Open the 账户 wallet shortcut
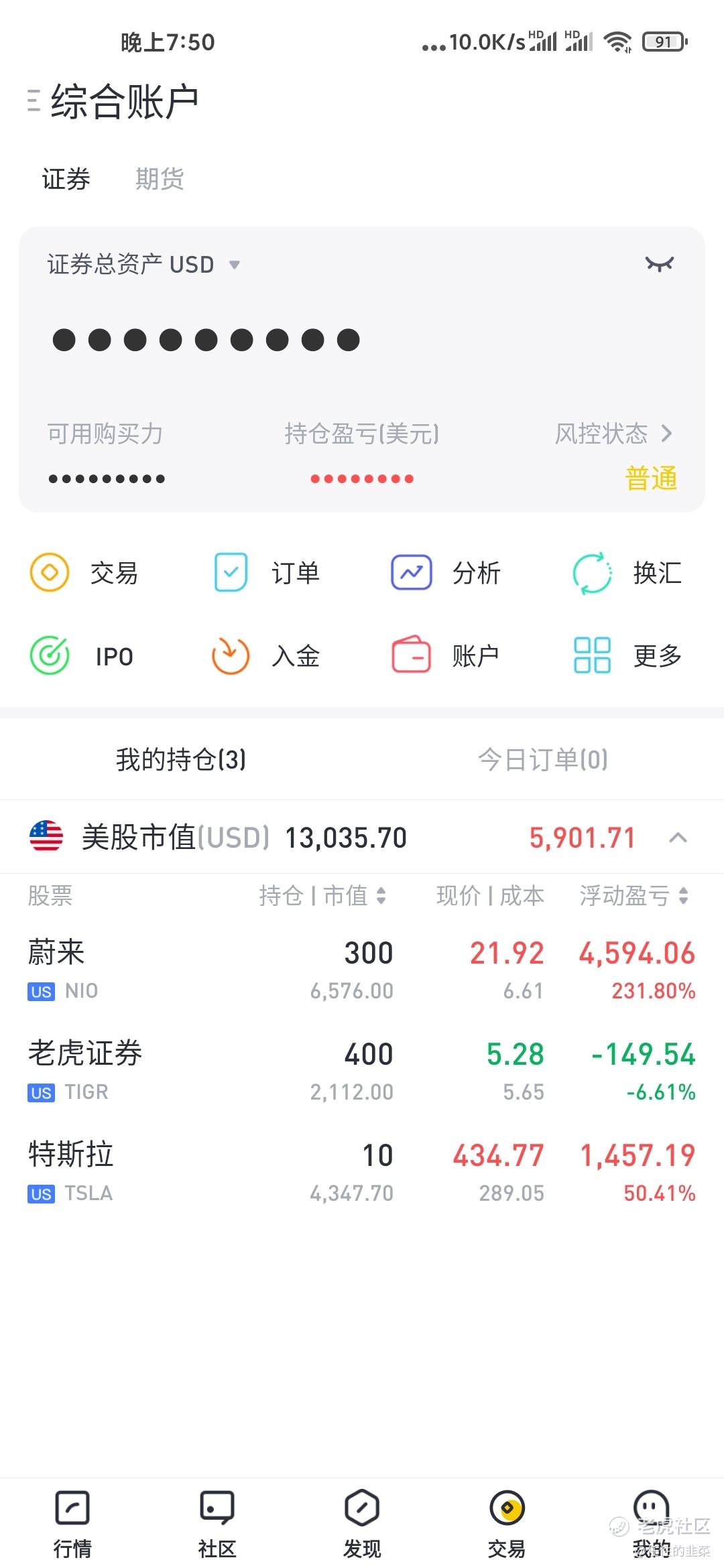This screenshot has height=1568, width=724. click(446, 656)
